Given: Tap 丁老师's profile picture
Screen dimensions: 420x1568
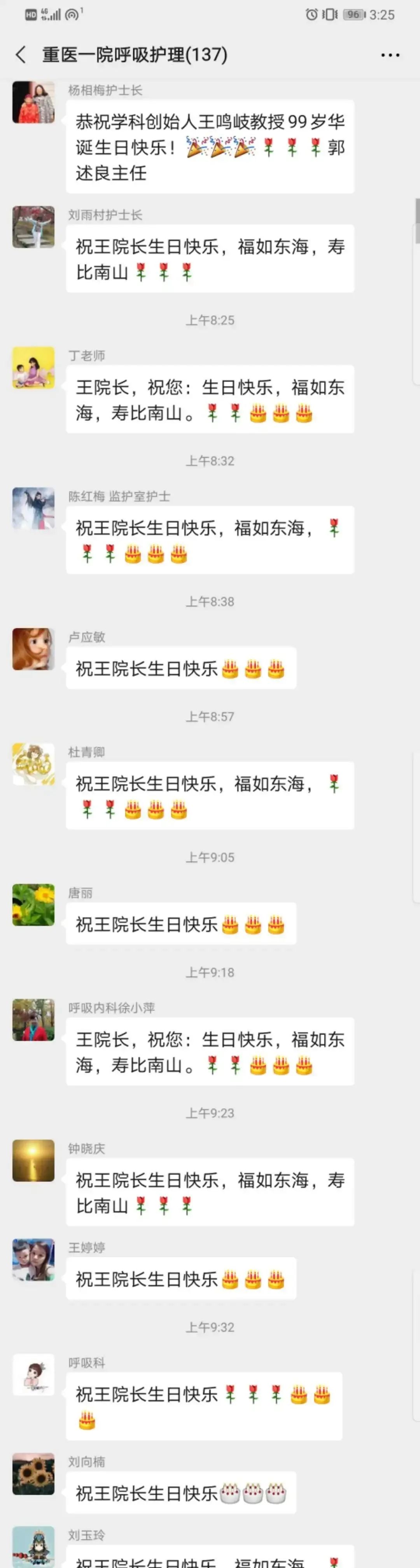Looking at the screenshot, I should (33, 368).
